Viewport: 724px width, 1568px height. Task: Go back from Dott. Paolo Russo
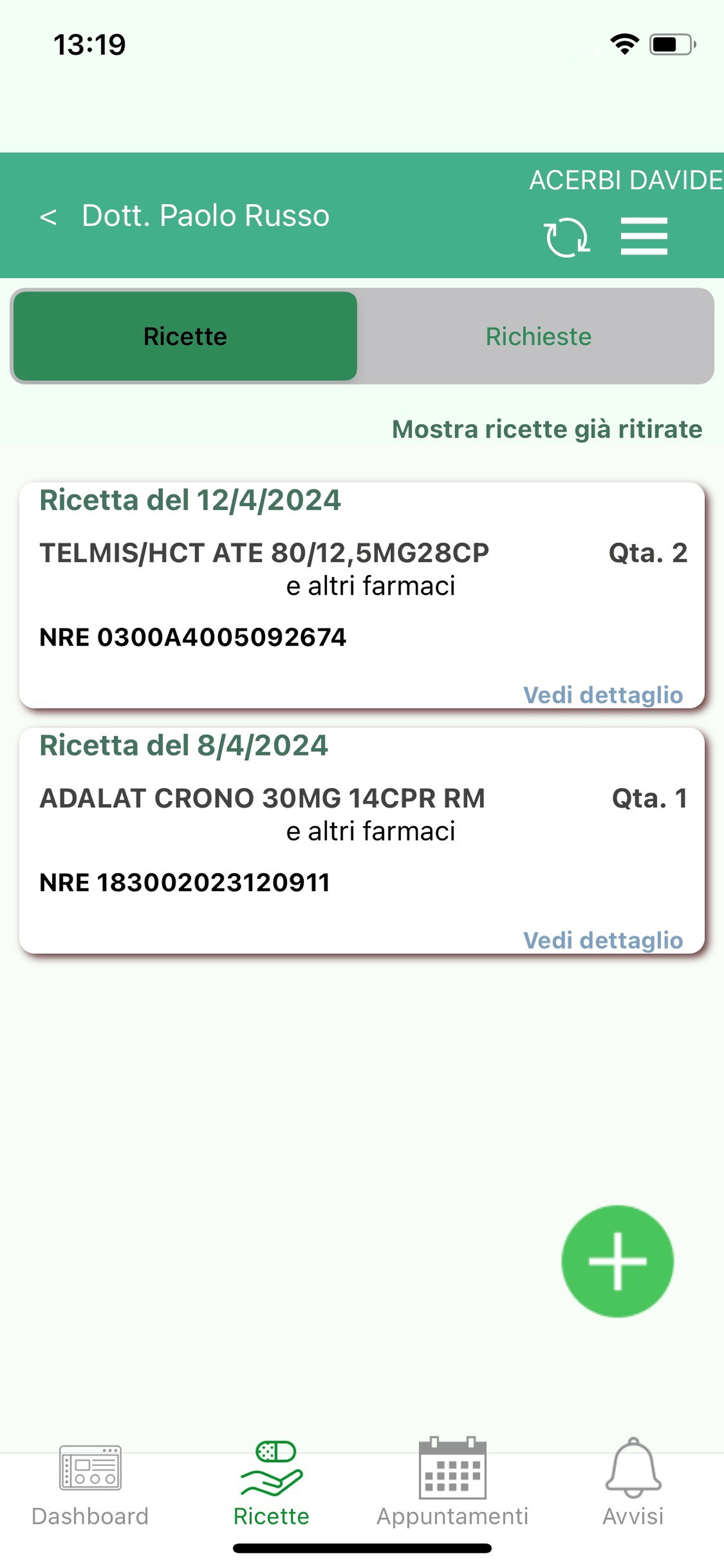(48, 216)
